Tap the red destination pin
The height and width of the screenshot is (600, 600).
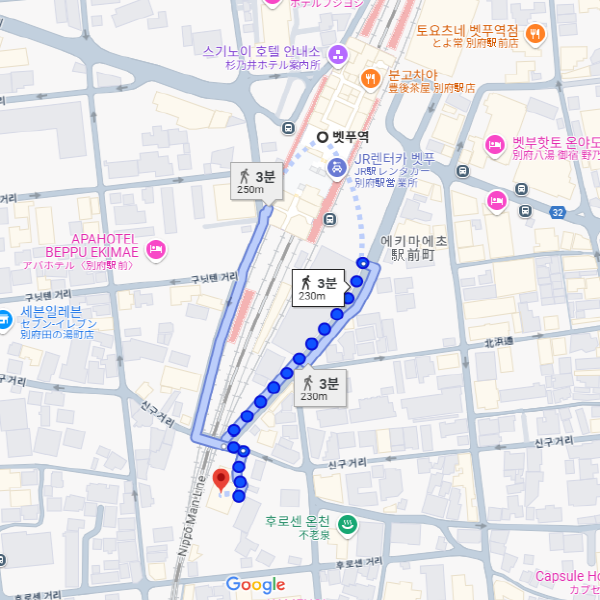pos(222,480)
